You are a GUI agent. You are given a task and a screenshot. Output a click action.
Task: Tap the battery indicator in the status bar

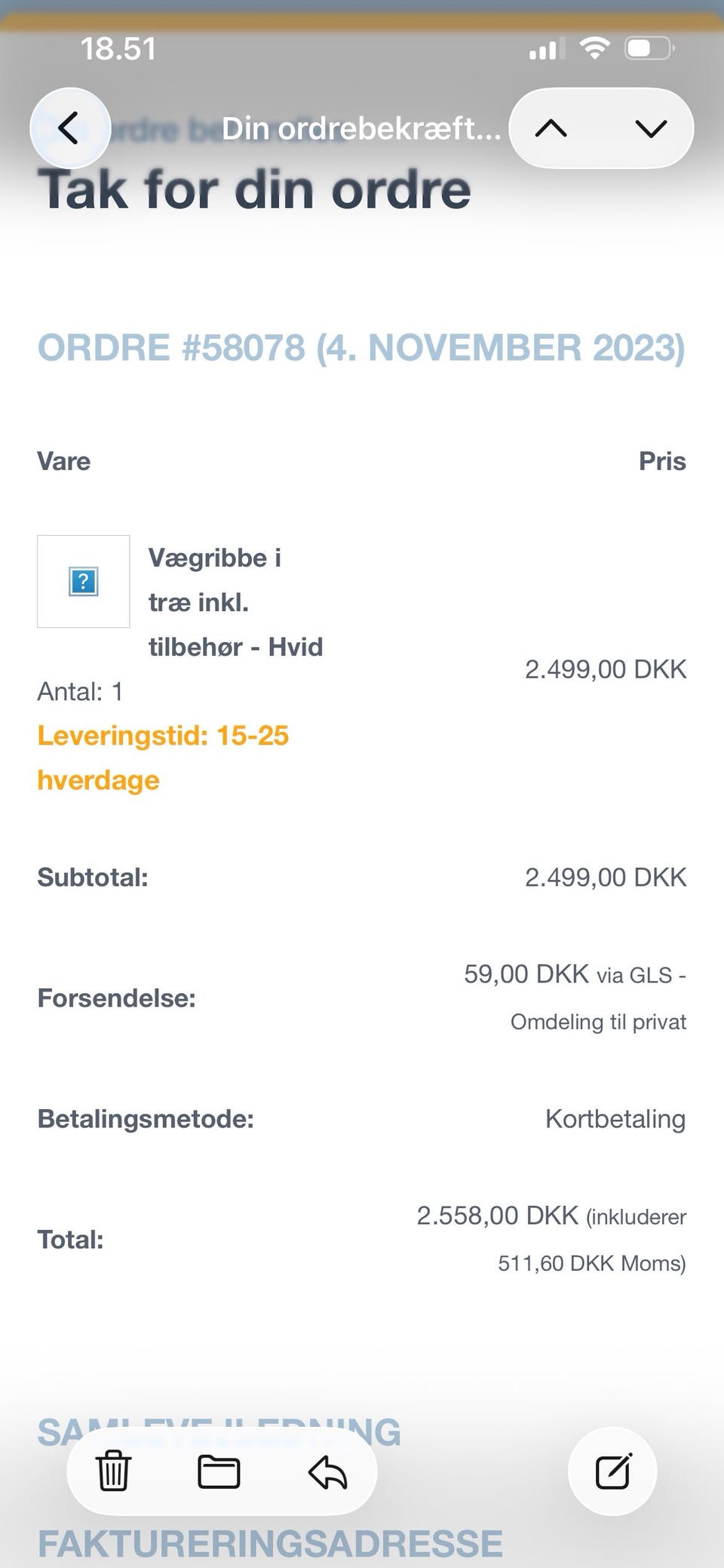tap(647, 48)
